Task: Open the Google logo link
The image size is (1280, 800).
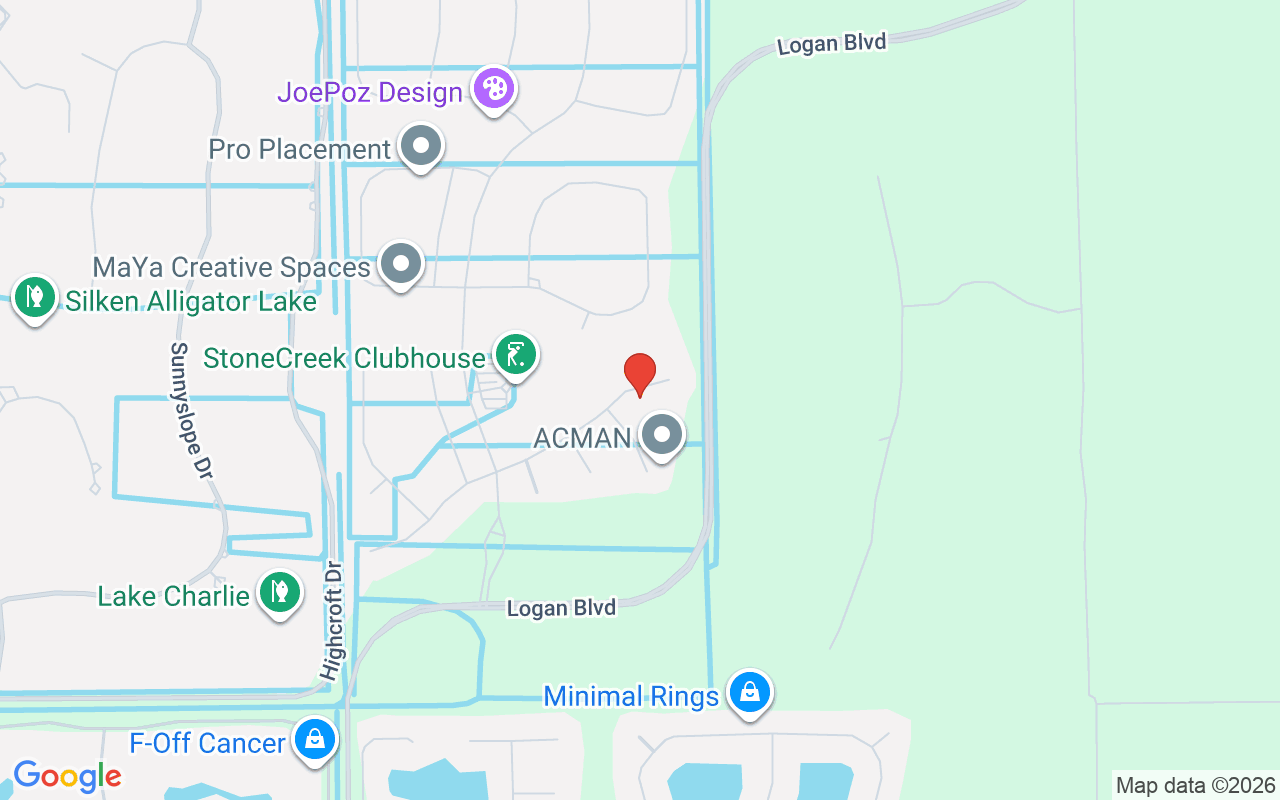Action: [67, 776]
